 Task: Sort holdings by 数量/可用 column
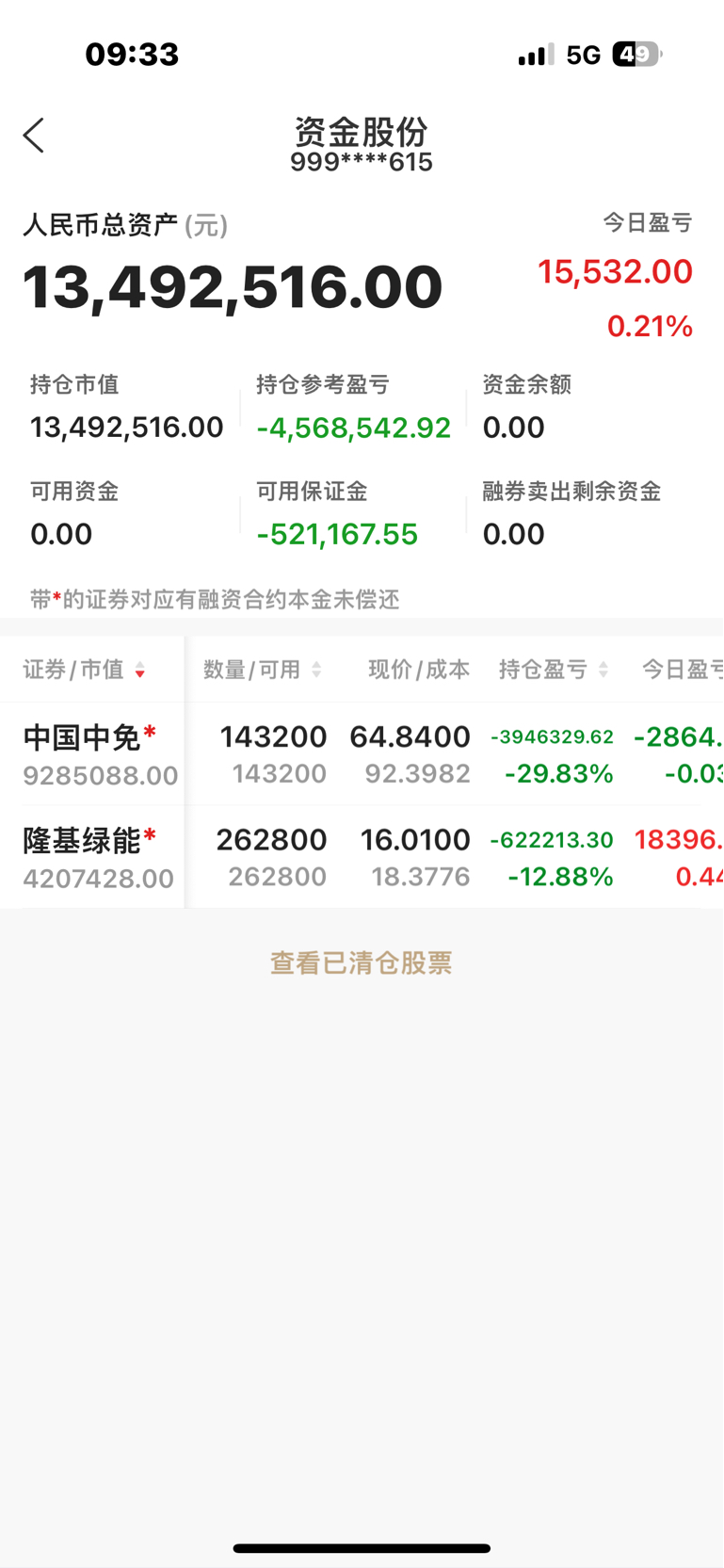(263, 670)
